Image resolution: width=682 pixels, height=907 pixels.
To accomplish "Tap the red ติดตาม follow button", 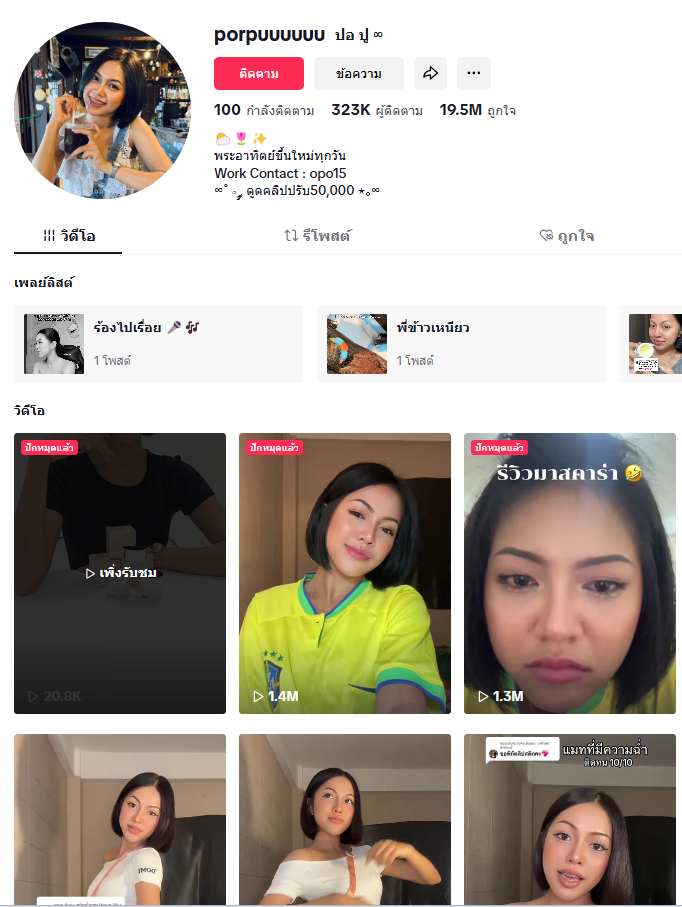I will (x=258, y=74).
